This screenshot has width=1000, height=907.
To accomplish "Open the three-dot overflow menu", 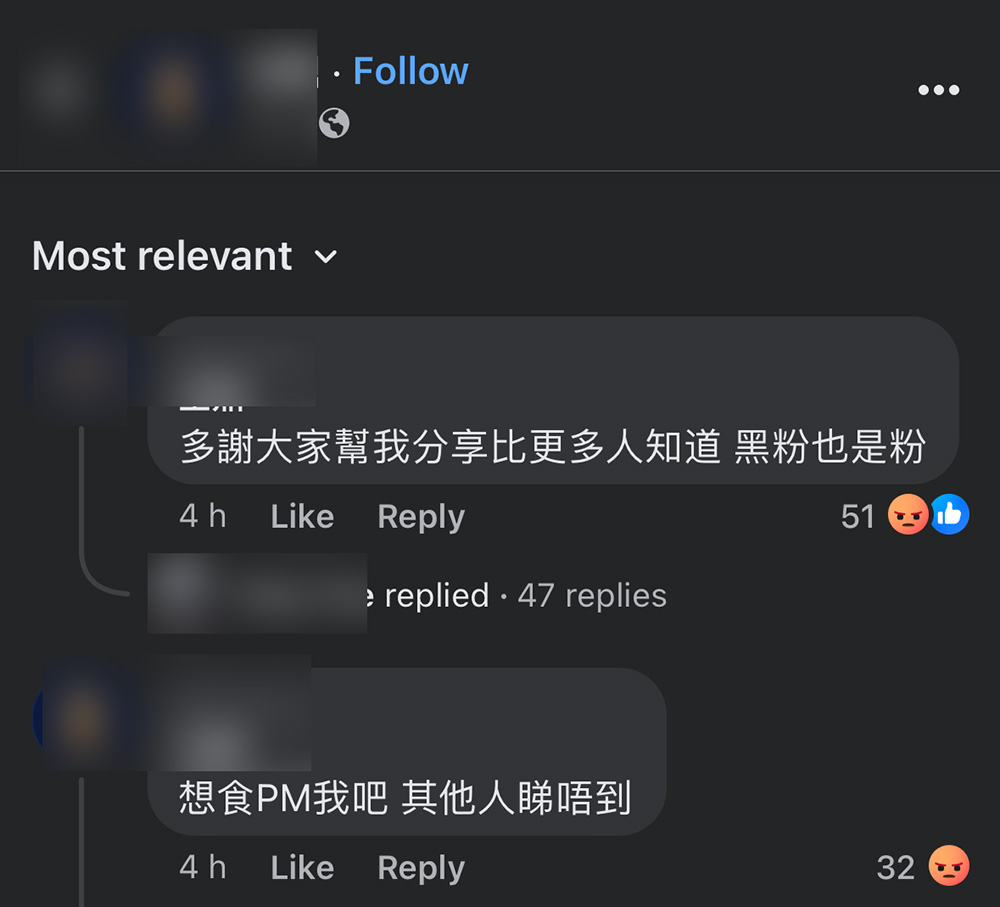I will point(938,90).
